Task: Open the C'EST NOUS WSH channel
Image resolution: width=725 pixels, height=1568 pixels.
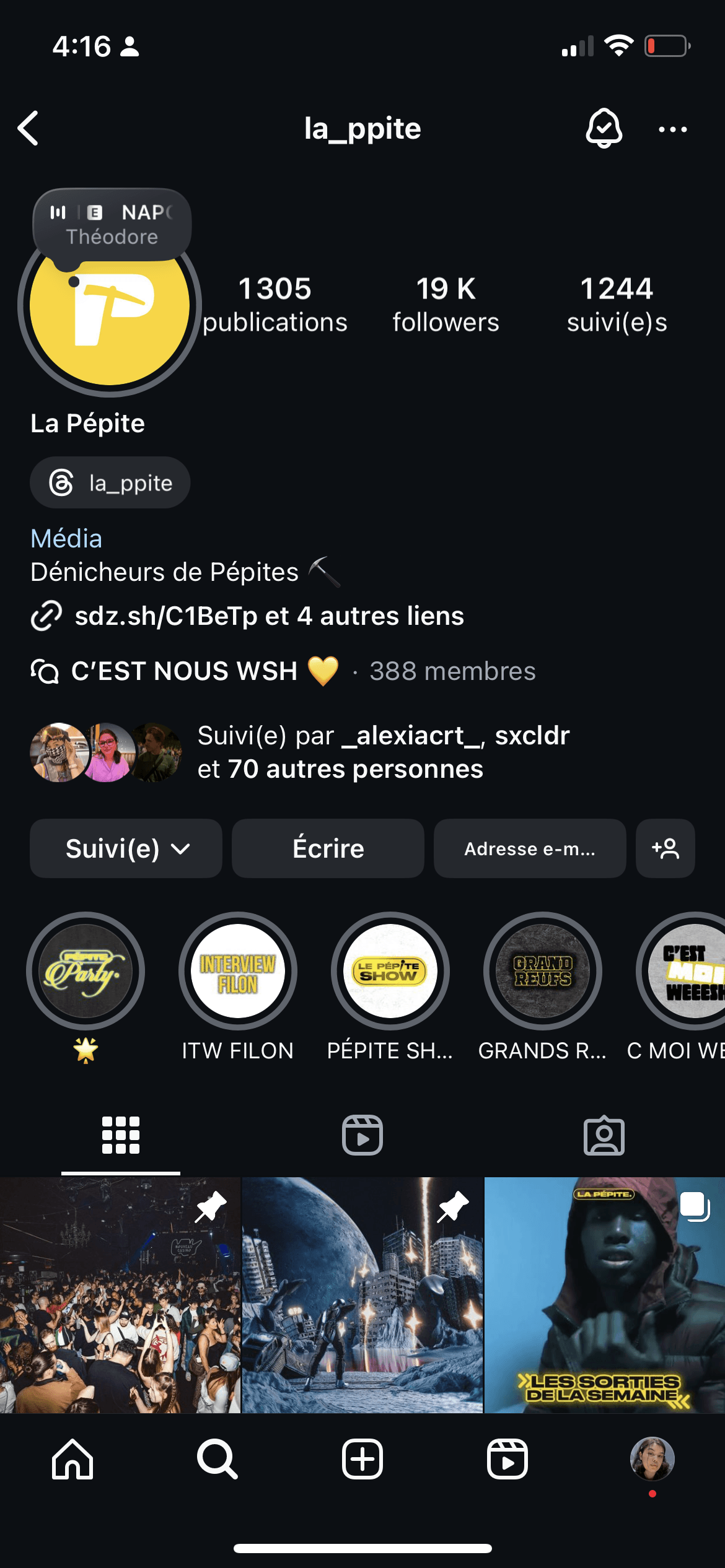Action: pos(185,671)
